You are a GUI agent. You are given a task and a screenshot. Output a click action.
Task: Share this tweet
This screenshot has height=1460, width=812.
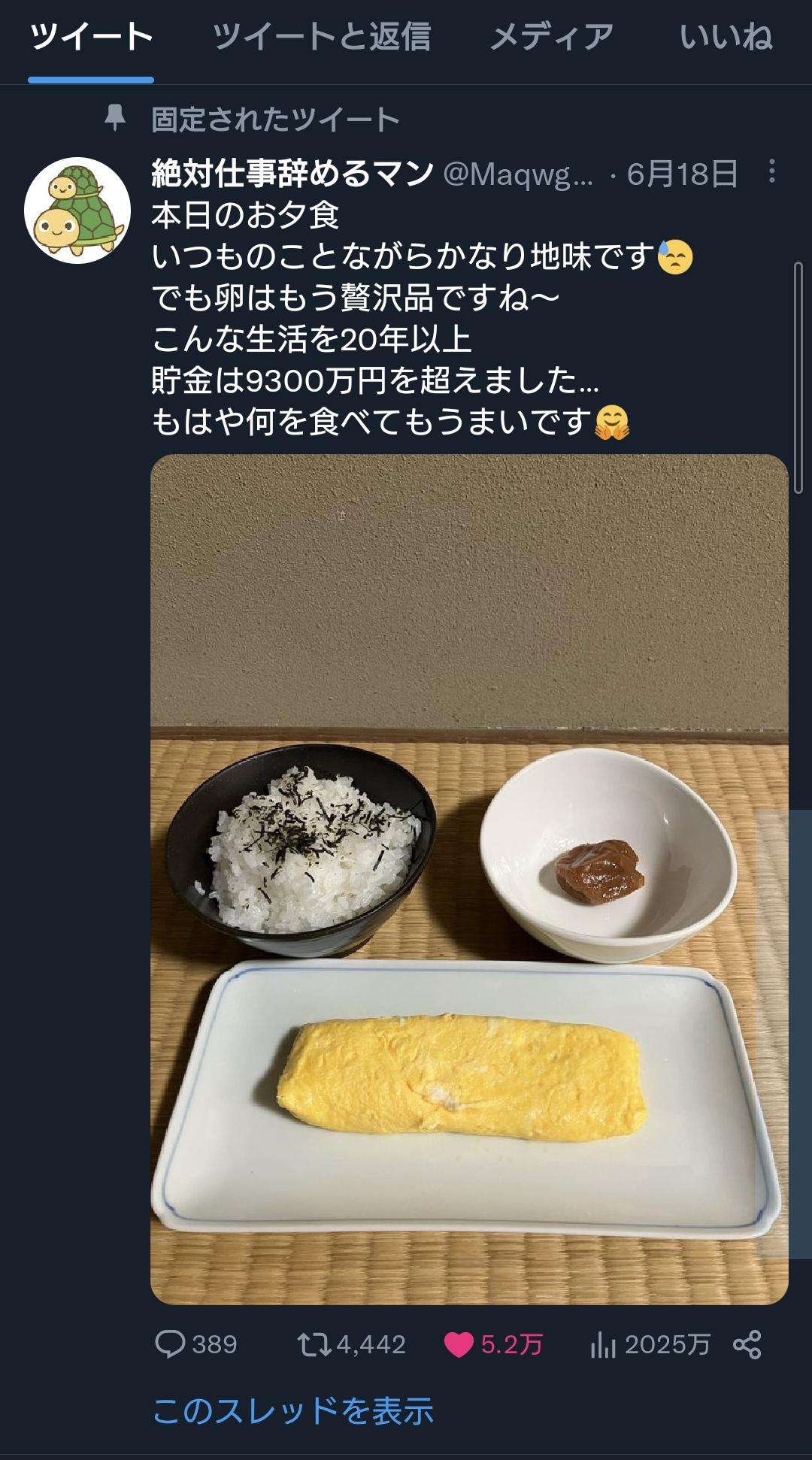point(747,1344)
